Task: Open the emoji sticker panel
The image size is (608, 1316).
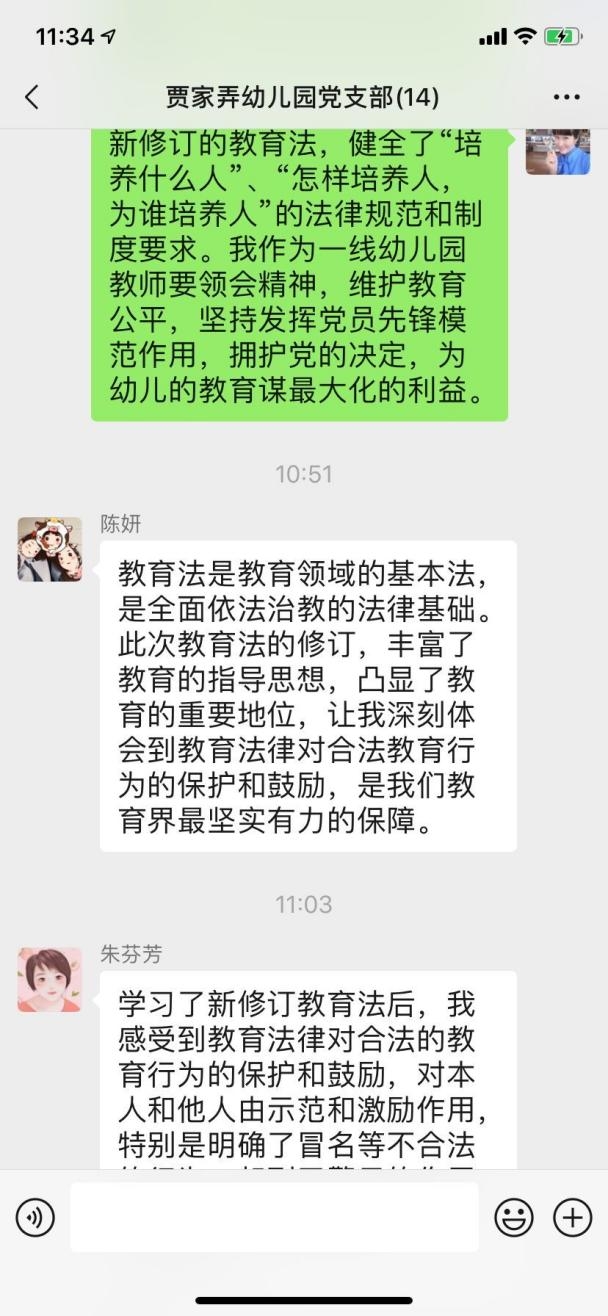Action: tap(514, 1217)
